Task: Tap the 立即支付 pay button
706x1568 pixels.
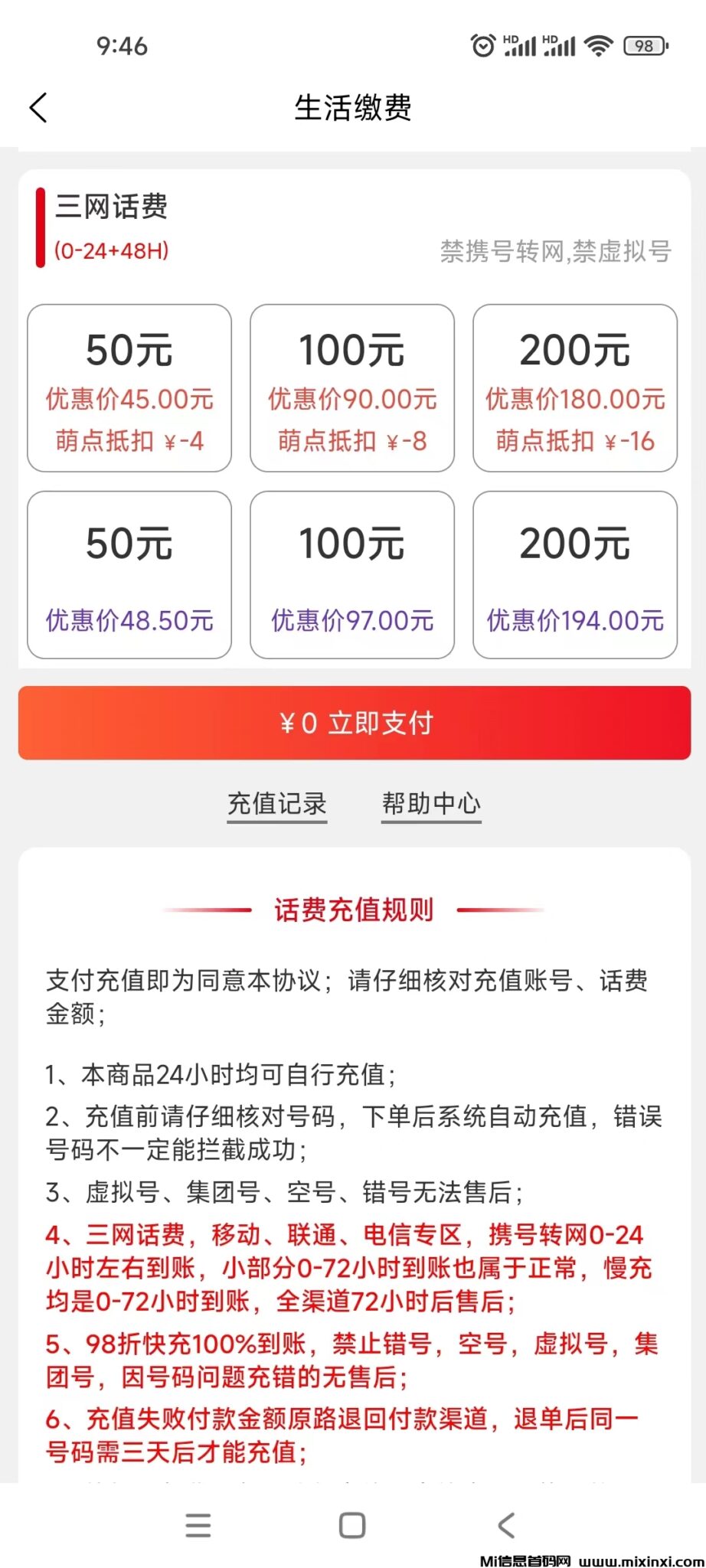Action: [x=355, y=723]
